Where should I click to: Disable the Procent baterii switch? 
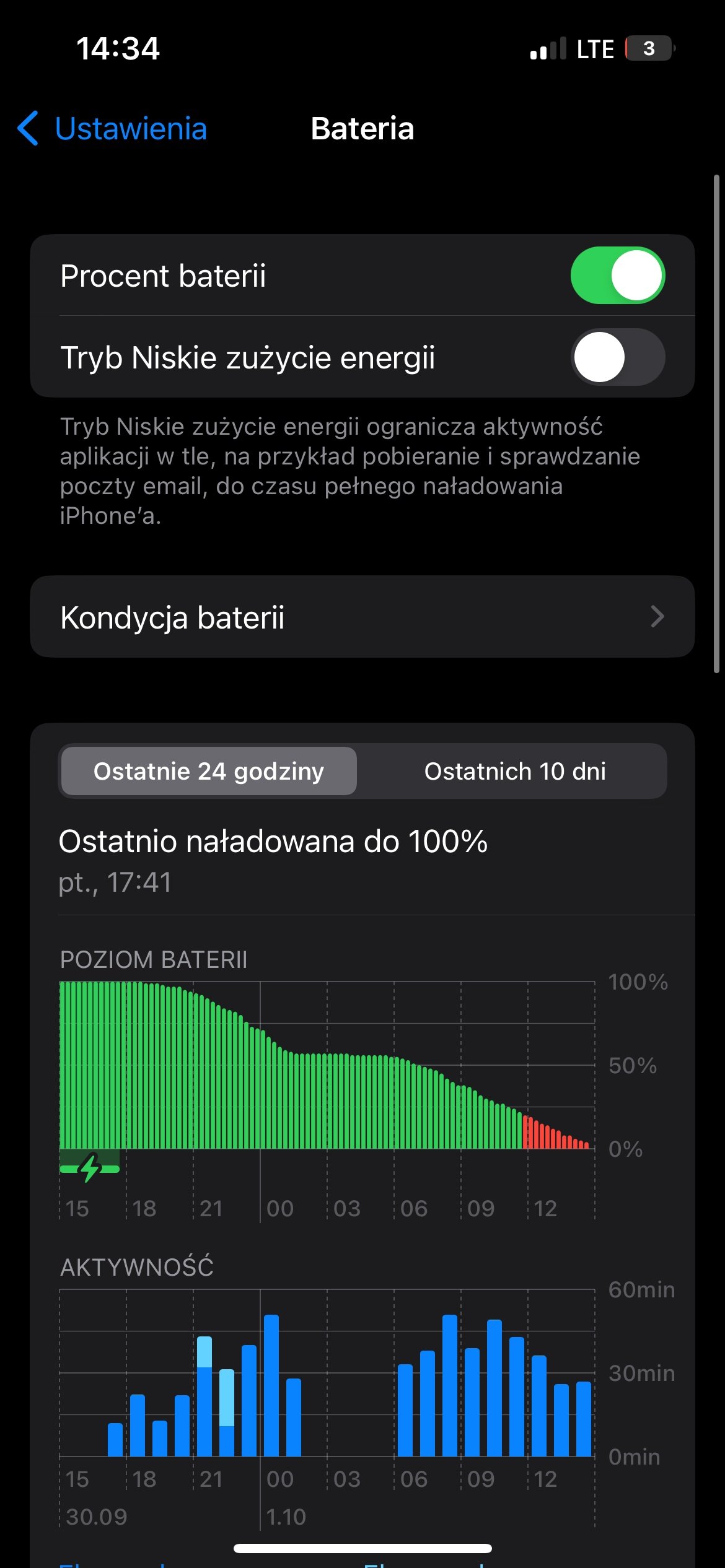click(x=617, y=276)
